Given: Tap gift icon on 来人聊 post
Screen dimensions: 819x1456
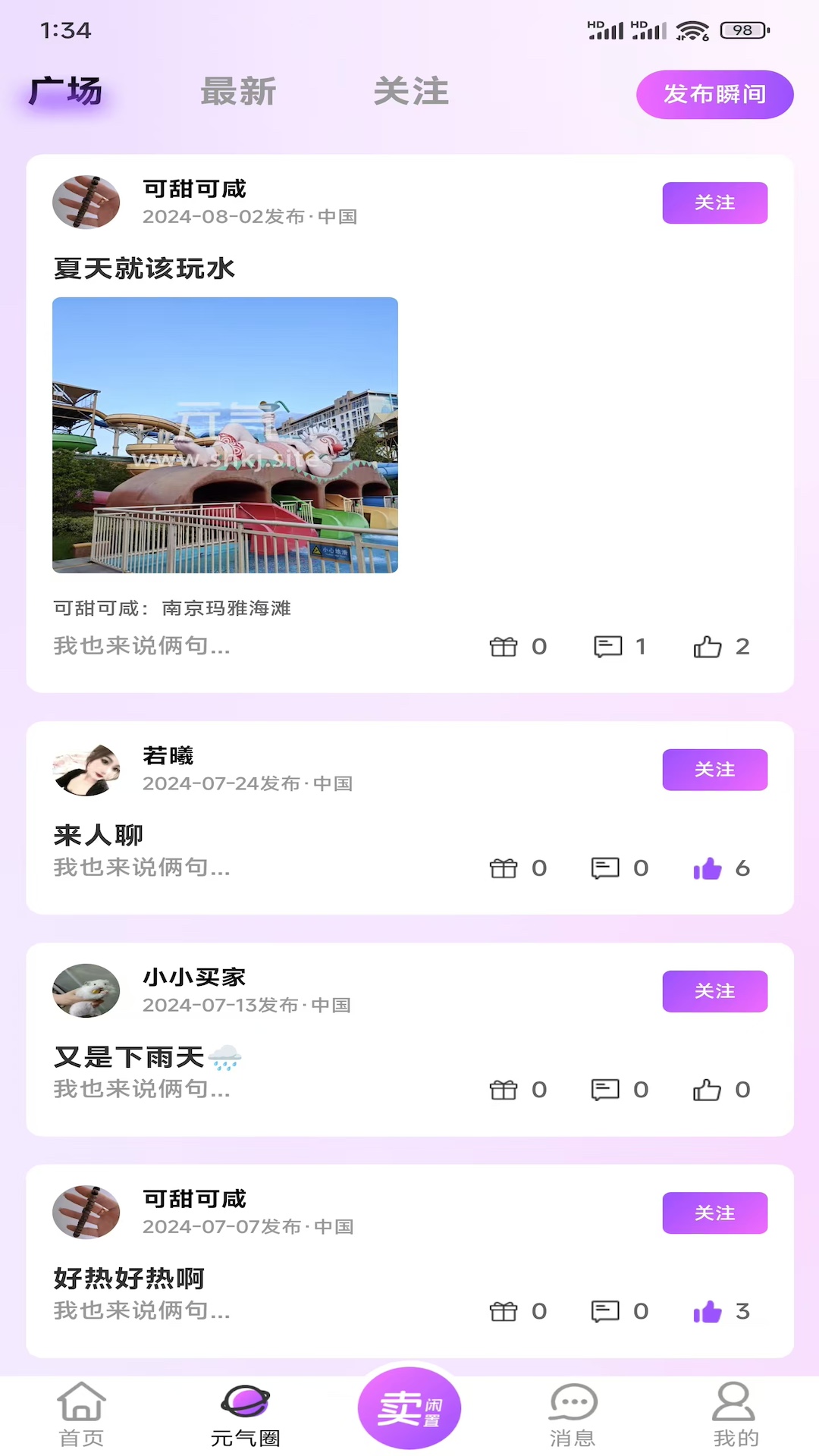Looking at the screenshot, I should pyautogui.click(x=502, y=868).
